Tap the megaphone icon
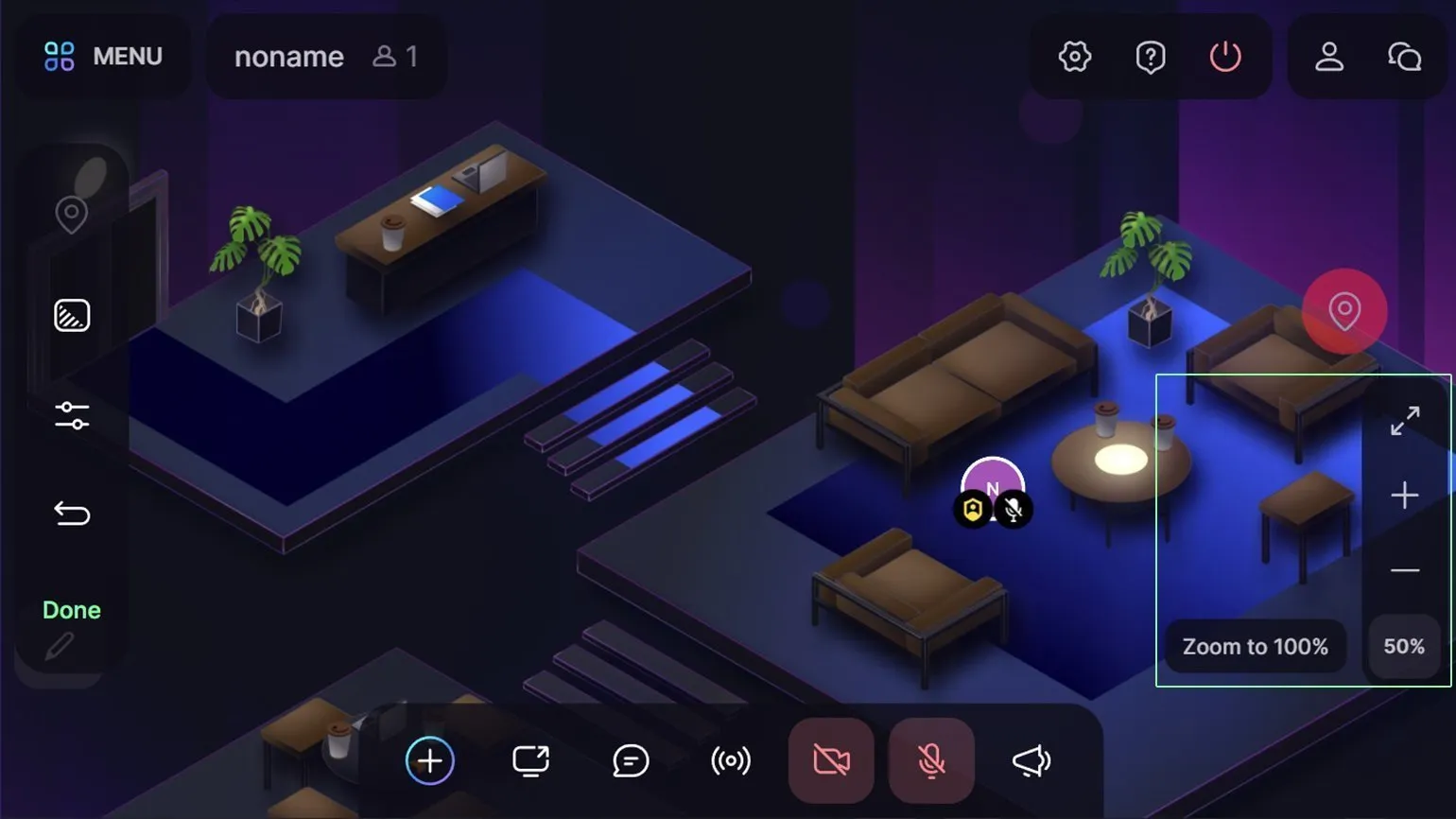Viewport: 1456px width, 819px height. pyautogui.click(x=1031, y=760)
